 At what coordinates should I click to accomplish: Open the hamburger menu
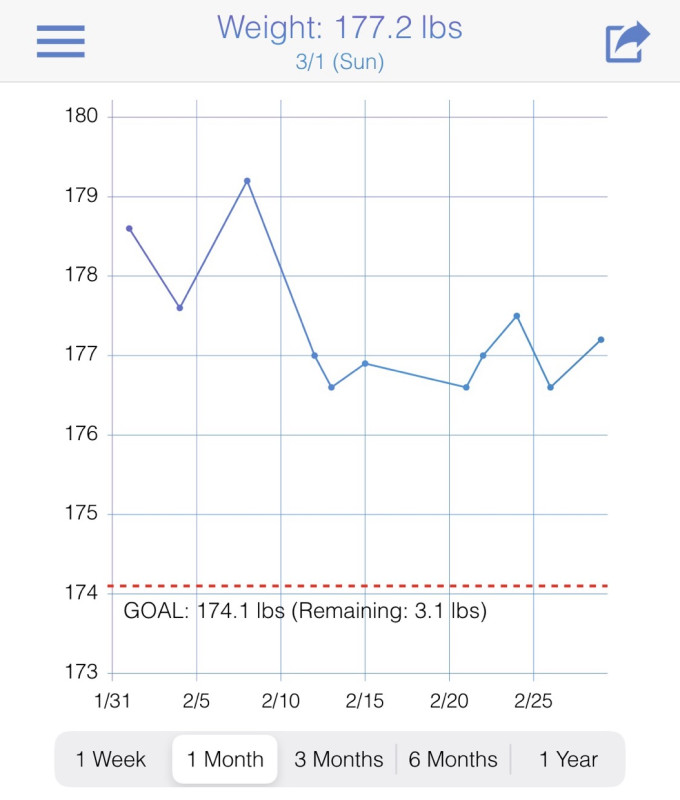click(60, 41)
